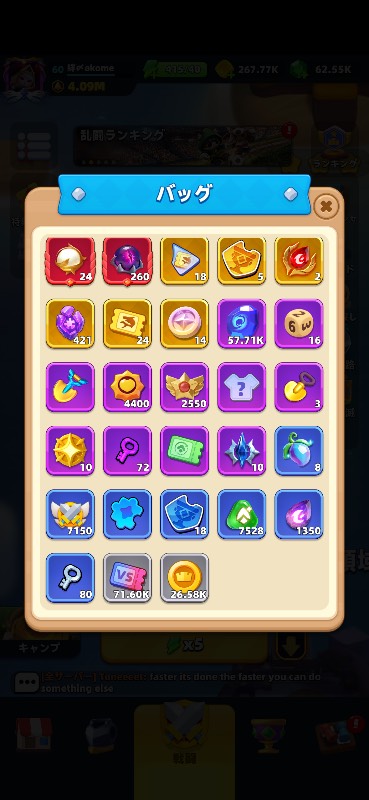Select the white orb item with 24
The width and height of the screenshot is (369, 800).
(x=70, y=261)
